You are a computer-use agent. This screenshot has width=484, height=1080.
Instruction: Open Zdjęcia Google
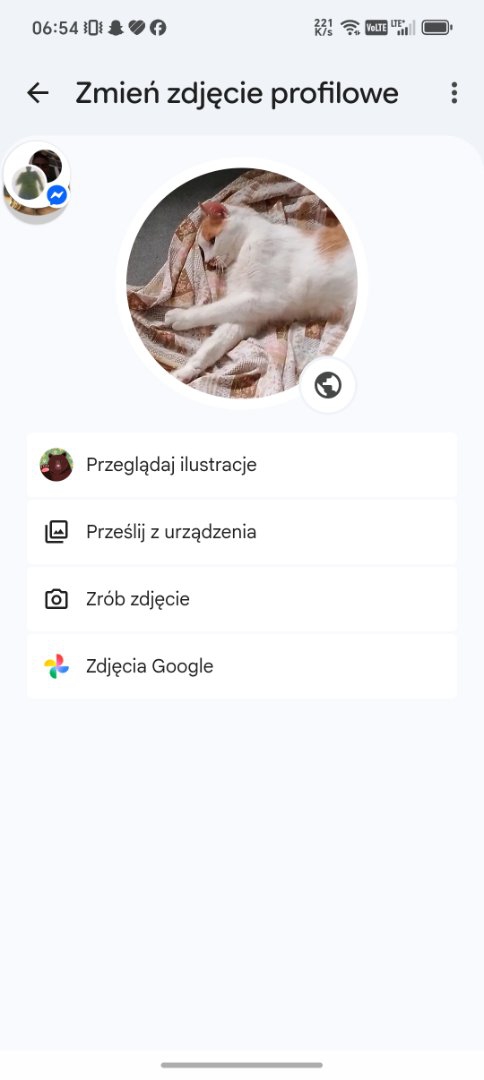242,666
